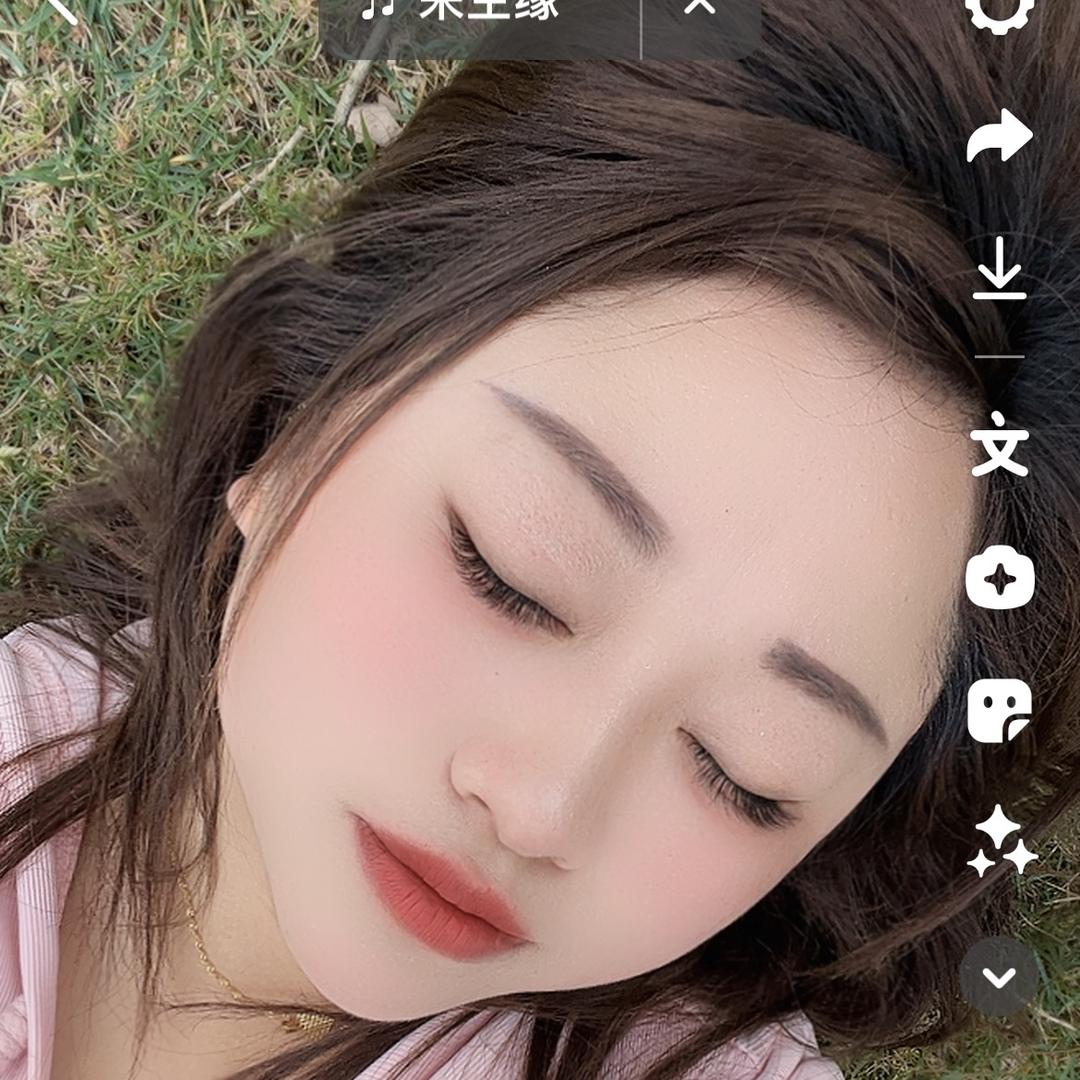Remove the selected music track
The image size is (1080, 1080).
(700, 8)
